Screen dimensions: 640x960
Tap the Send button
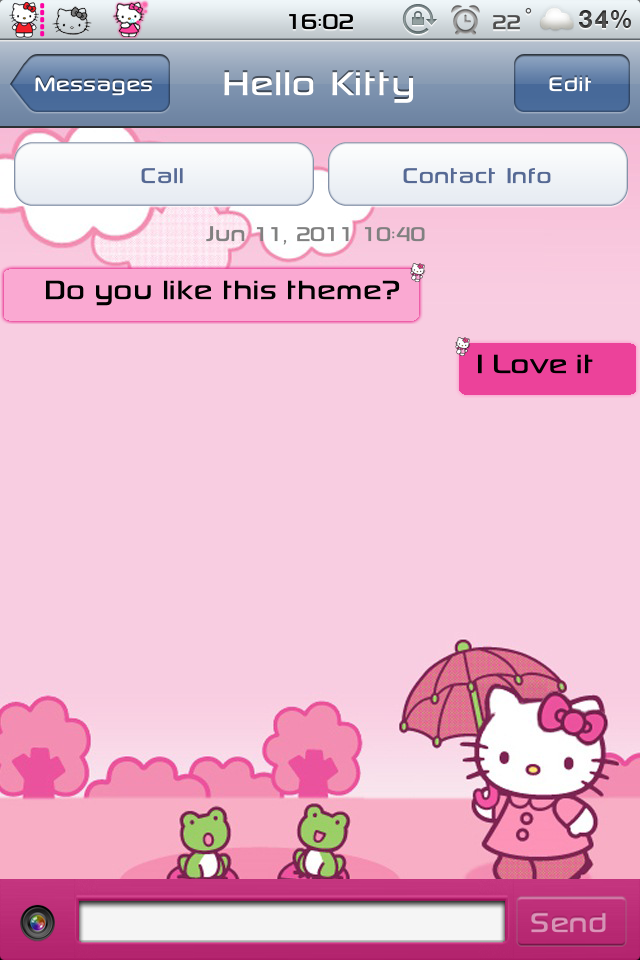569,922
